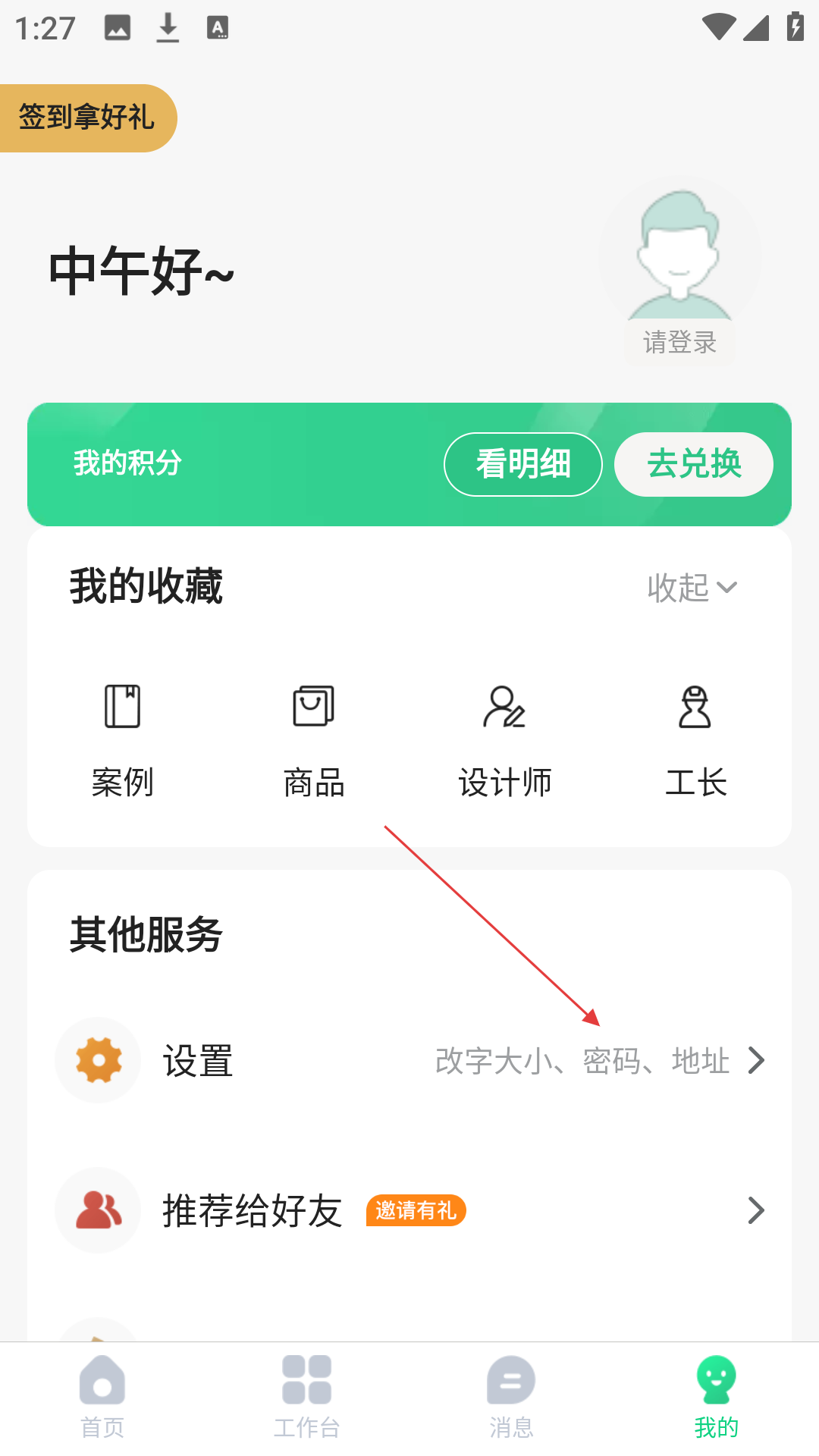Open the 推荐给好友 row
The width and height of the screenshot is (819, 1456).
point(409,1210)
